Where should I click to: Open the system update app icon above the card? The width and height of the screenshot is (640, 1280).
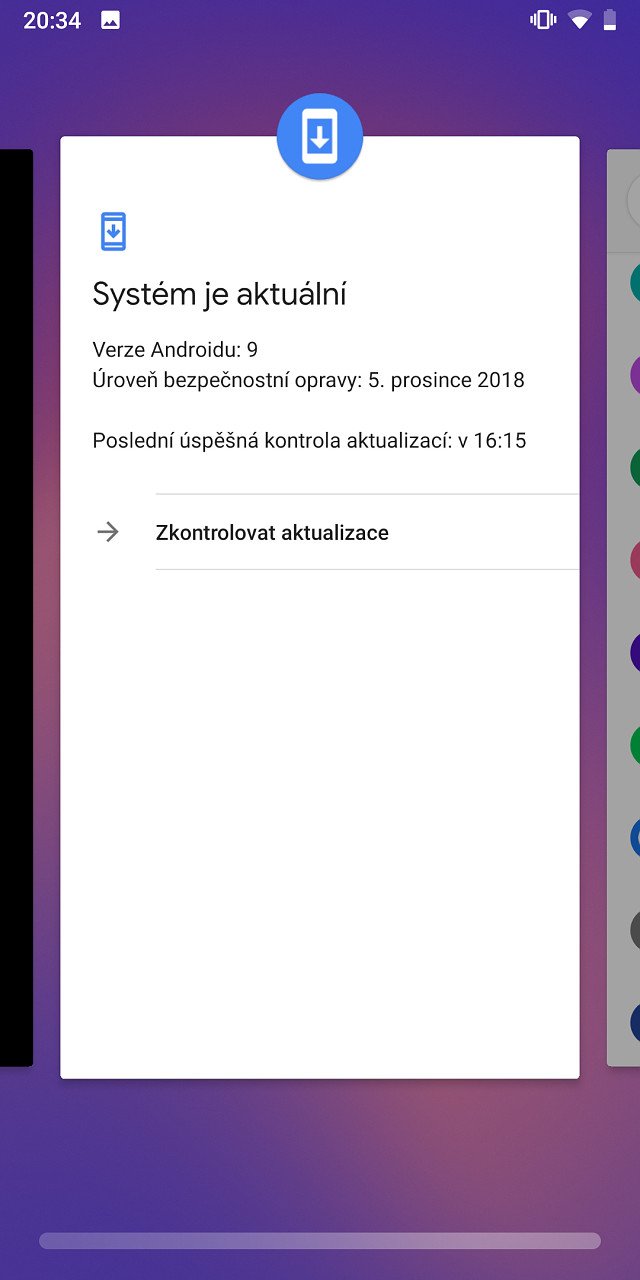[x=320, y=137]
